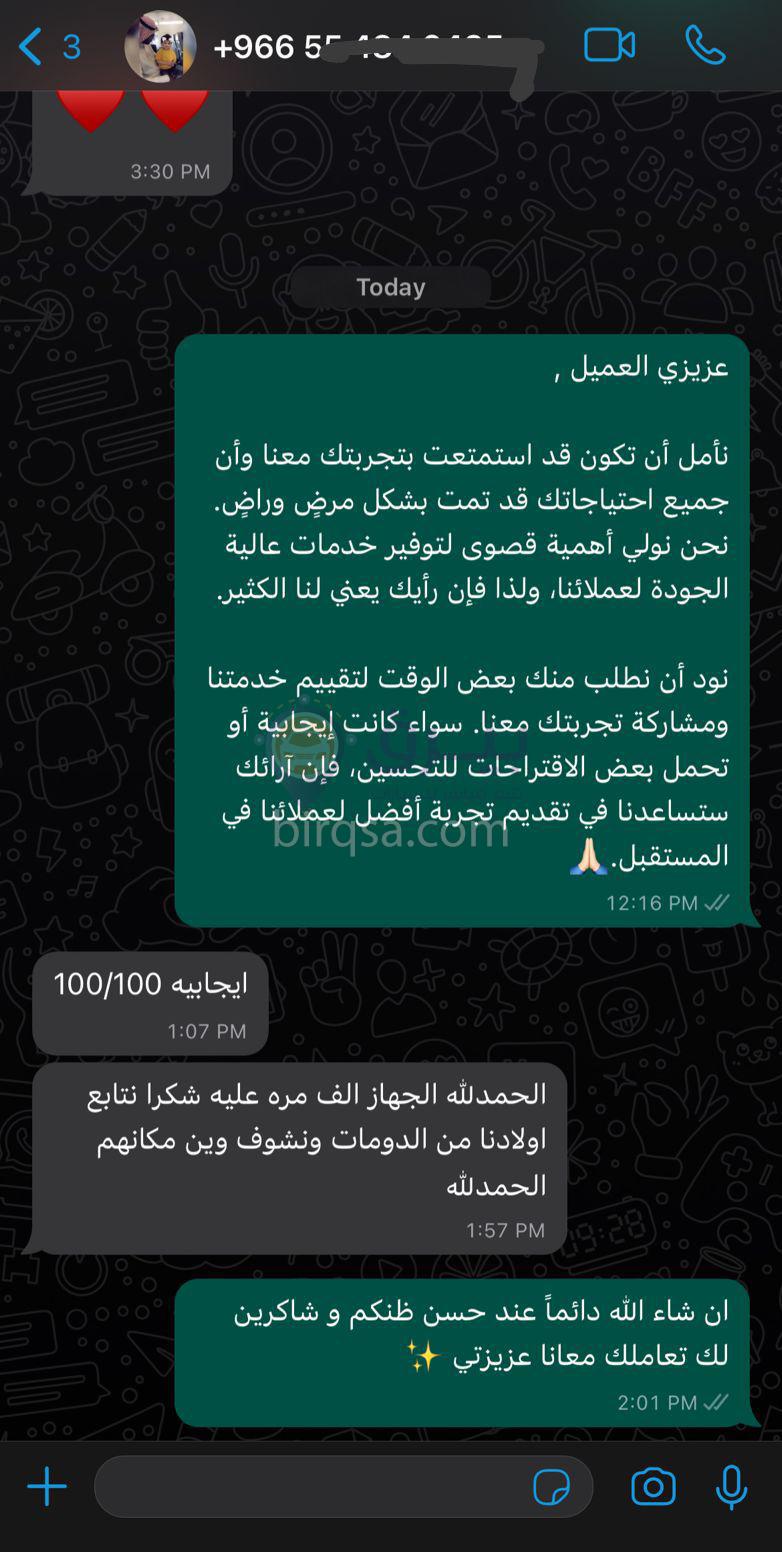Viewport: 782px width, 1552px height.
Task: Open the sticker picker
Action: [551, 1488]
